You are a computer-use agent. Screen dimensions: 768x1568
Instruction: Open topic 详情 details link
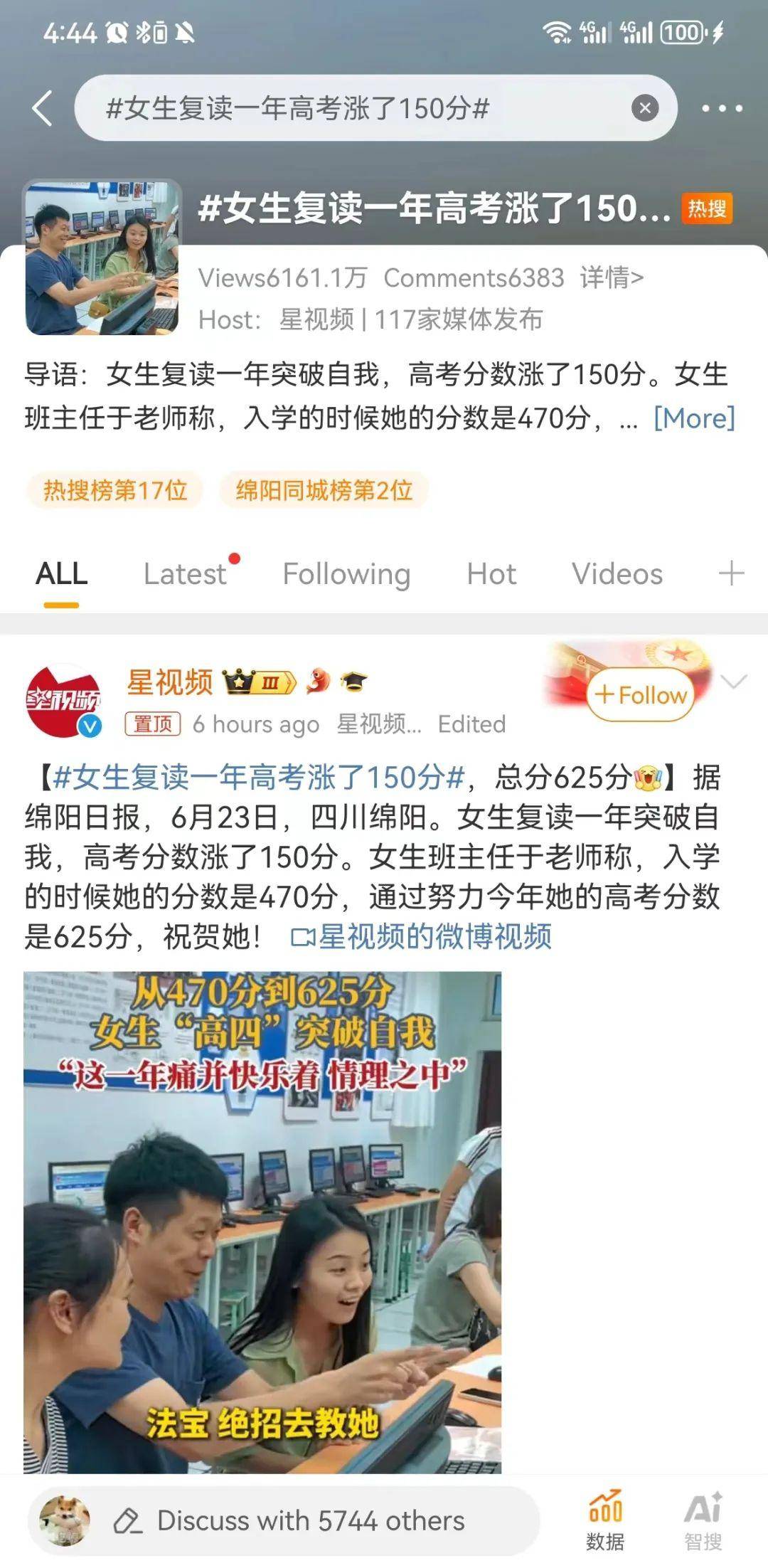pyautogui.click(x=612, y=277)
